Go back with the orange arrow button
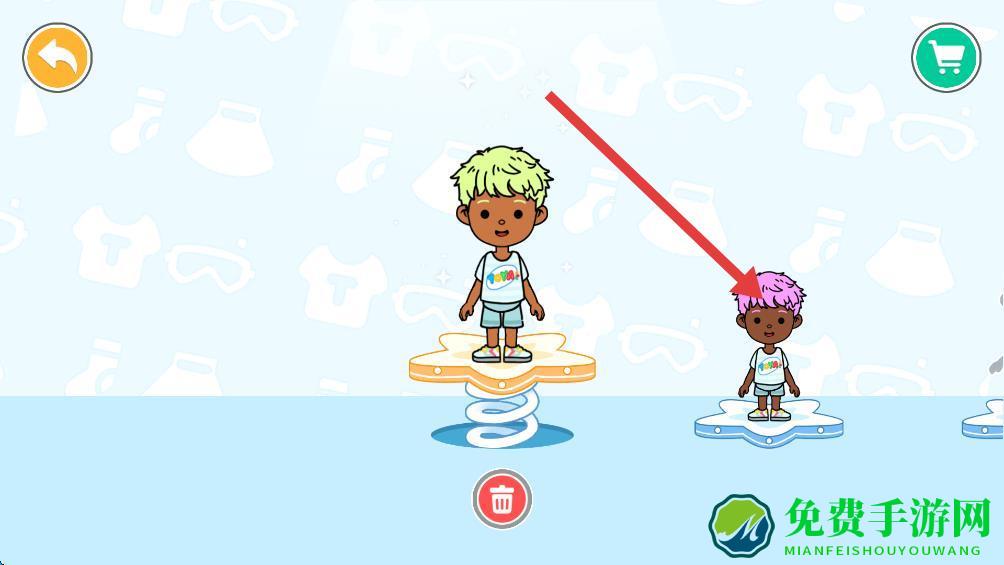1004x565 pixels. coord(57,57)
